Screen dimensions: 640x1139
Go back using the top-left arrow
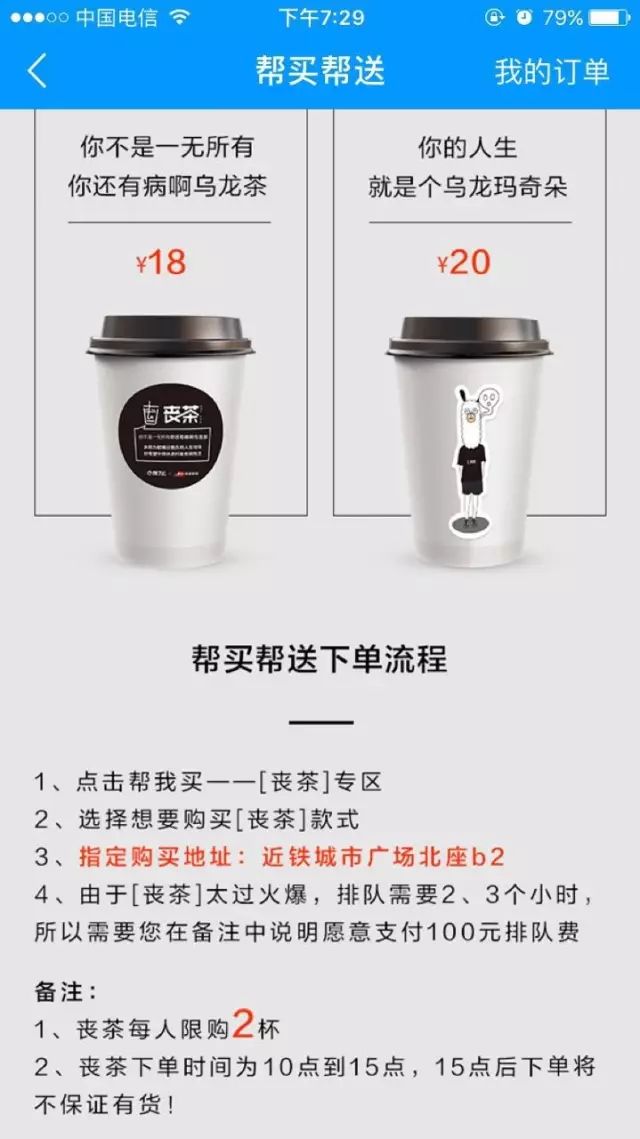tap(37, 72)
